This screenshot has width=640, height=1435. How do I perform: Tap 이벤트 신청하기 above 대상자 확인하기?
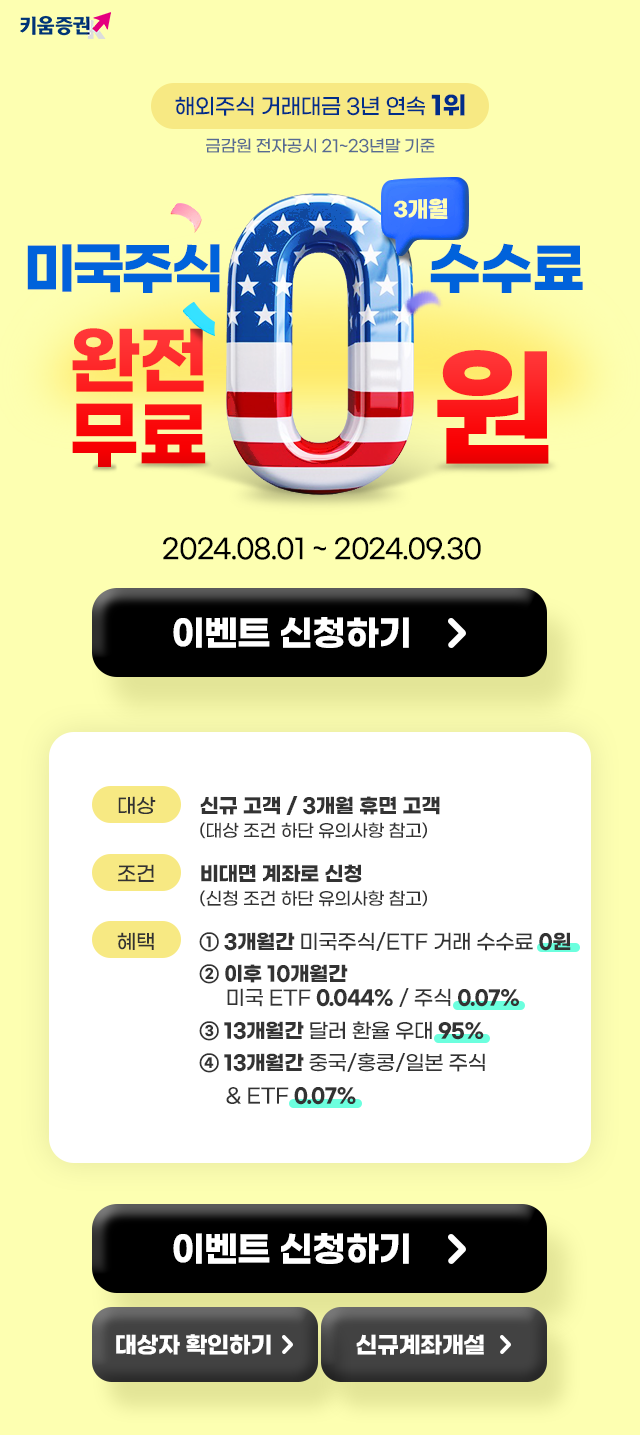click(319, 1248)
